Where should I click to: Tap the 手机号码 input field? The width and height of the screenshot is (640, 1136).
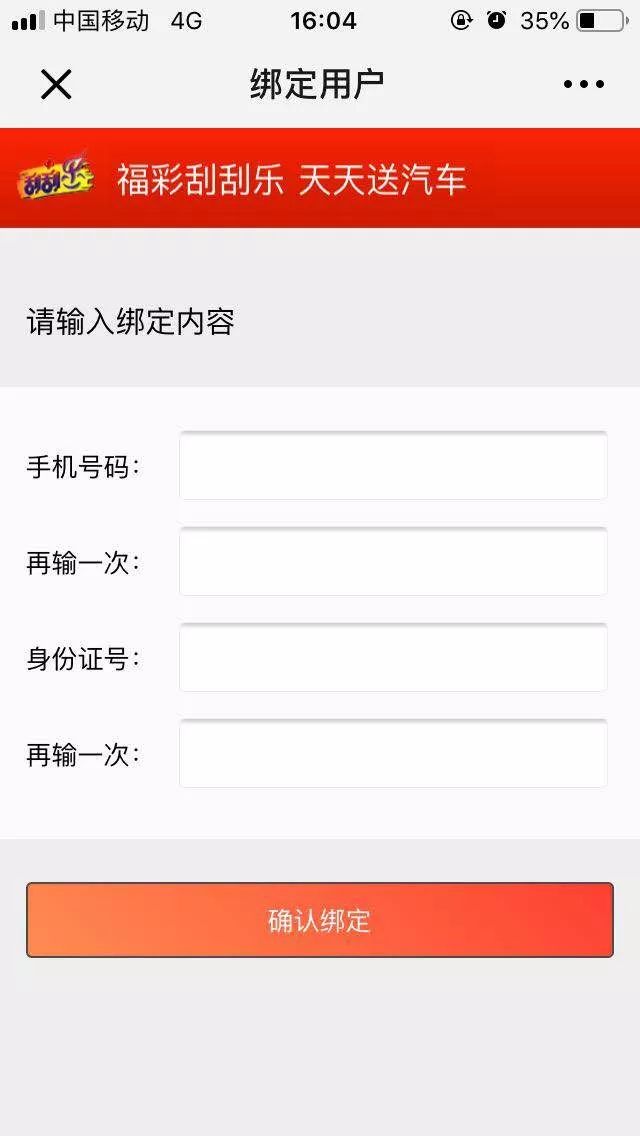click(x=393, y=465)
